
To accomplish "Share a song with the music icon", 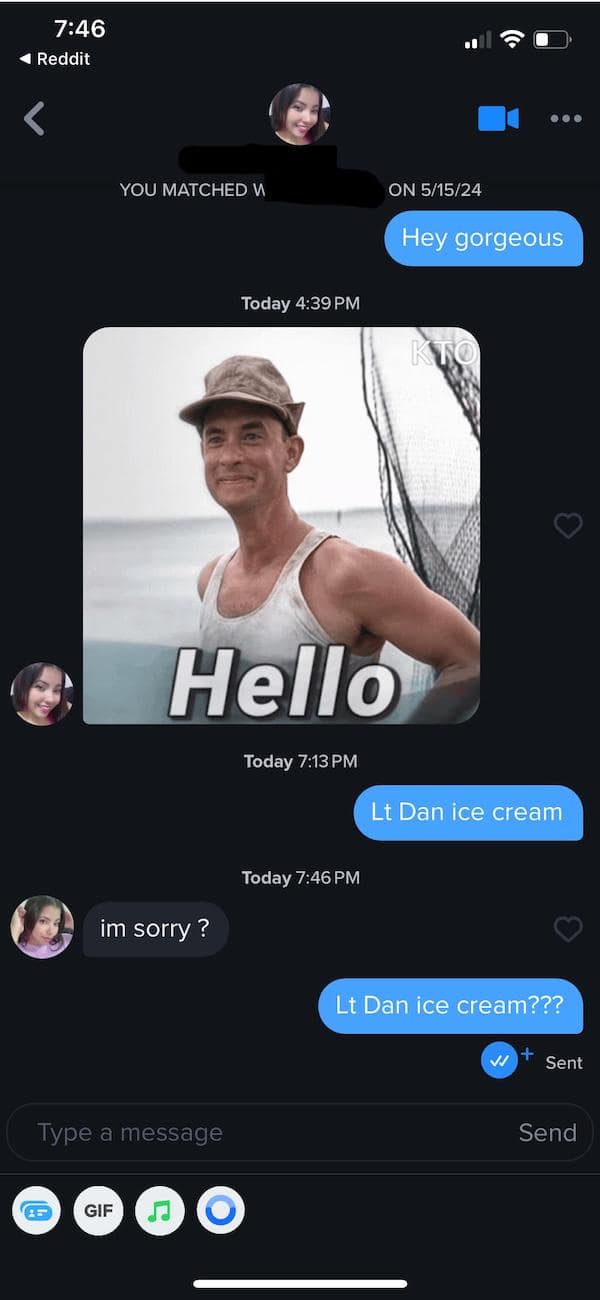I will point(160,1211).
